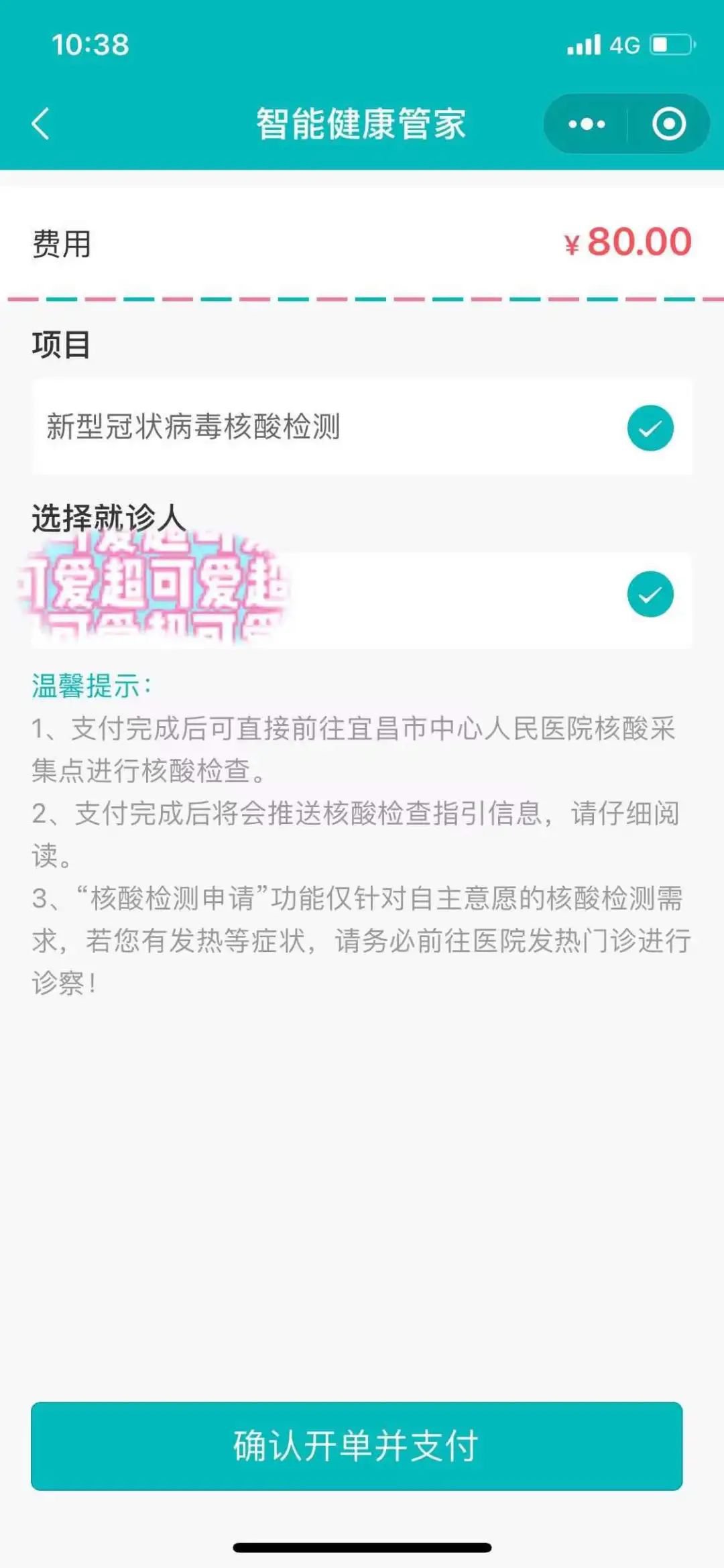Tap 确认开单并支付 to confirm and pay

click(x=357, y=1445)
